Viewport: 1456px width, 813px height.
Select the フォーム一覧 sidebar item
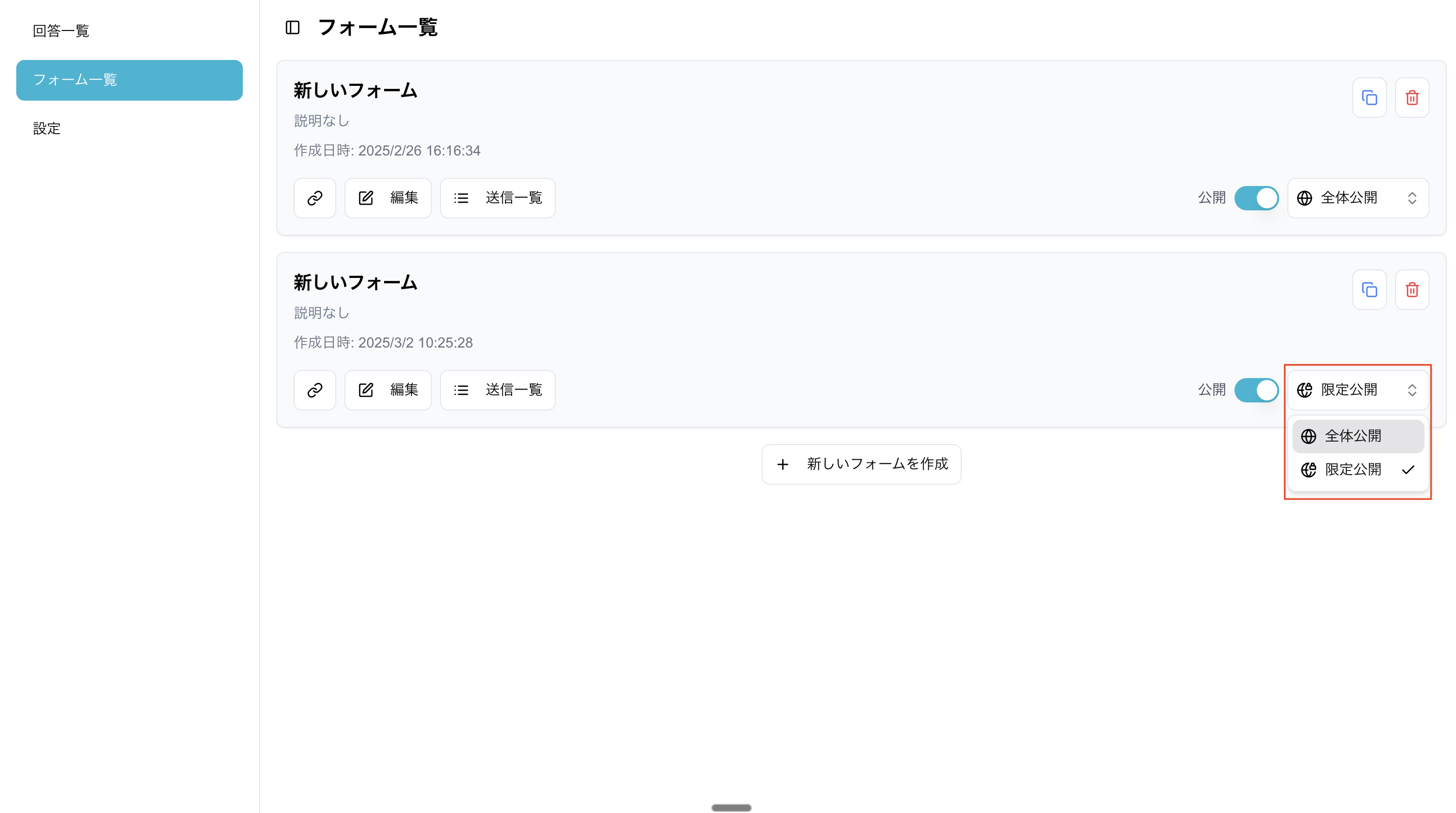(x=130, y=80)
